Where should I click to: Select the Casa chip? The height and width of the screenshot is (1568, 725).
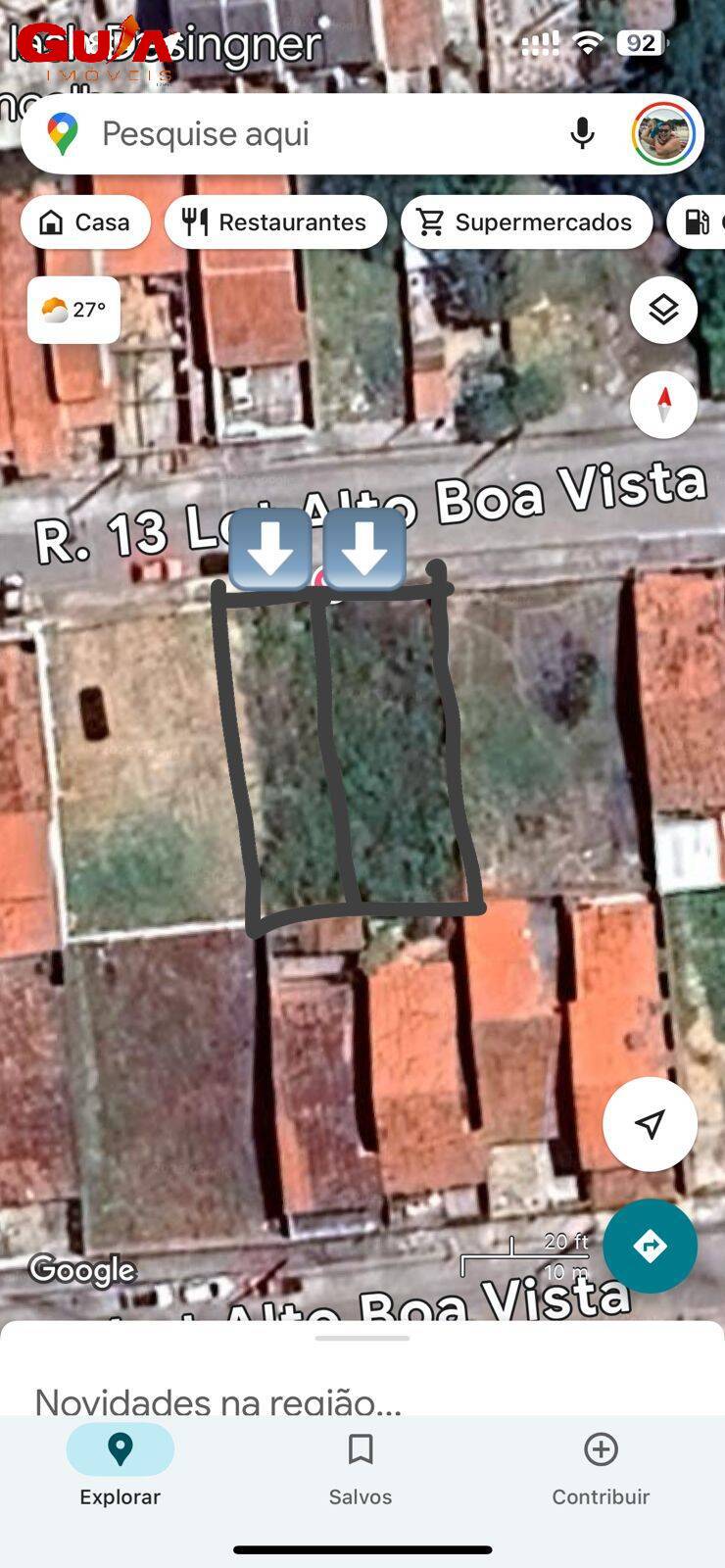click(x=85, y=222)
